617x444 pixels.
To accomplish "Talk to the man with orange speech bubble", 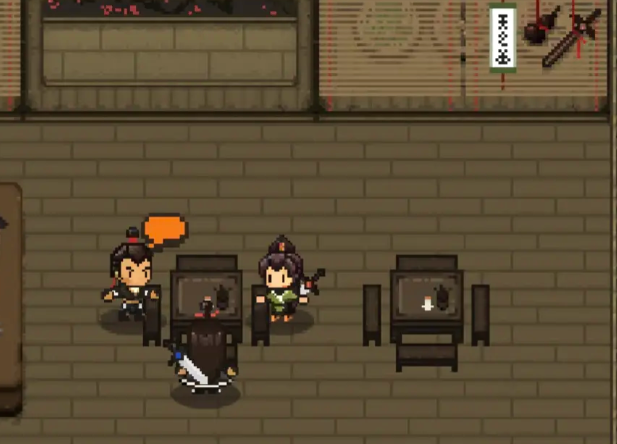I will tap(132, 280).
